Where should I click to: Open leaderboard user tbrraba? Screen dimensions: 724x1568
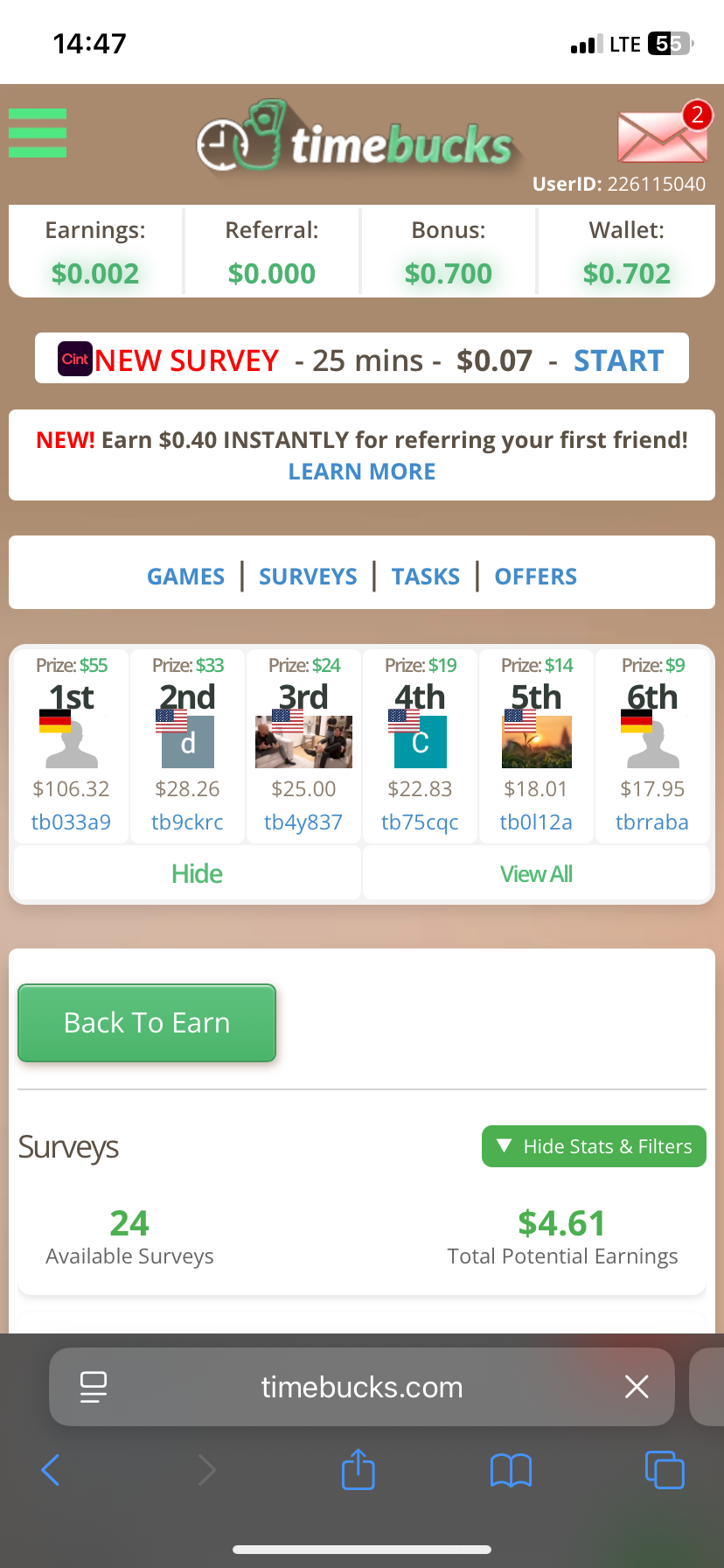[x=651, y=822]
